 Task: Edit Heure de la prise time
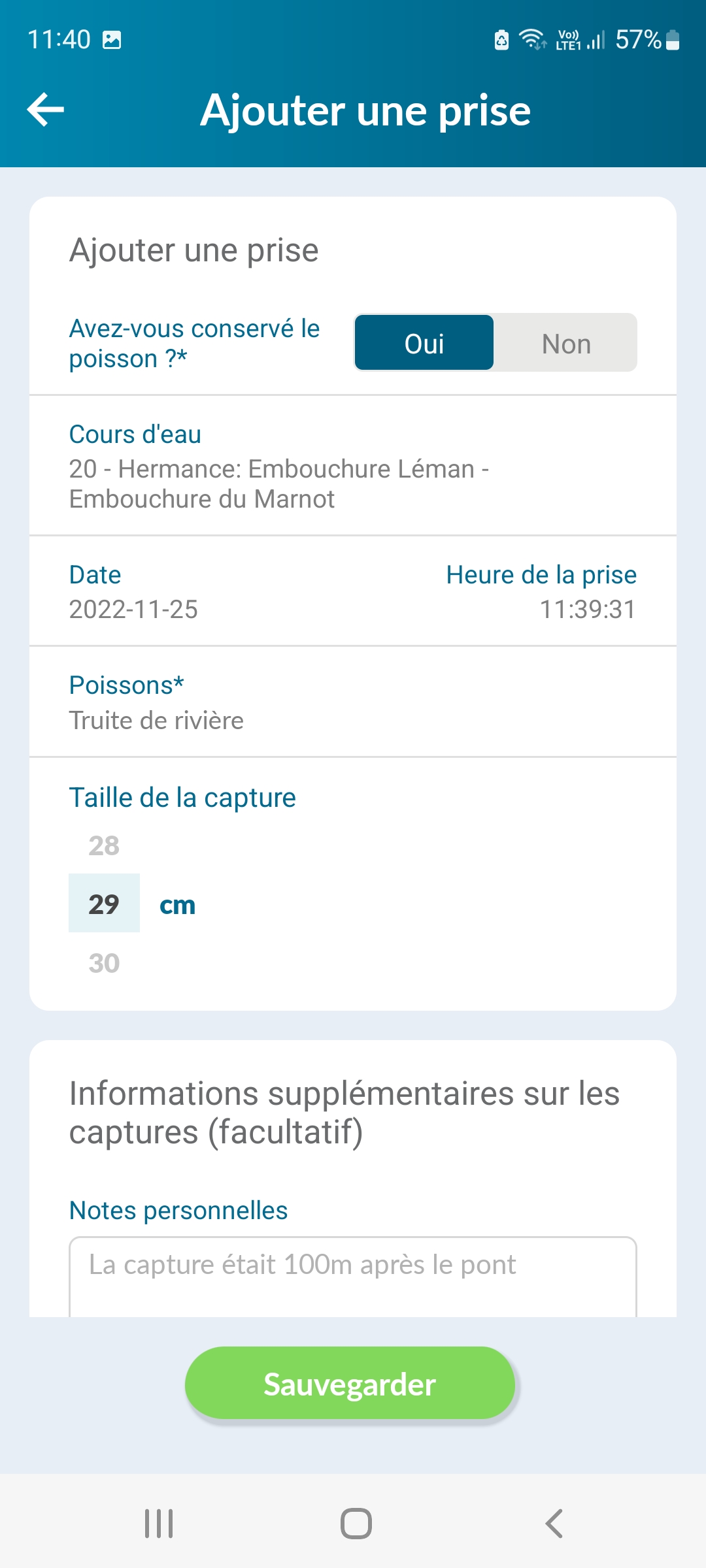coord(541,592)
